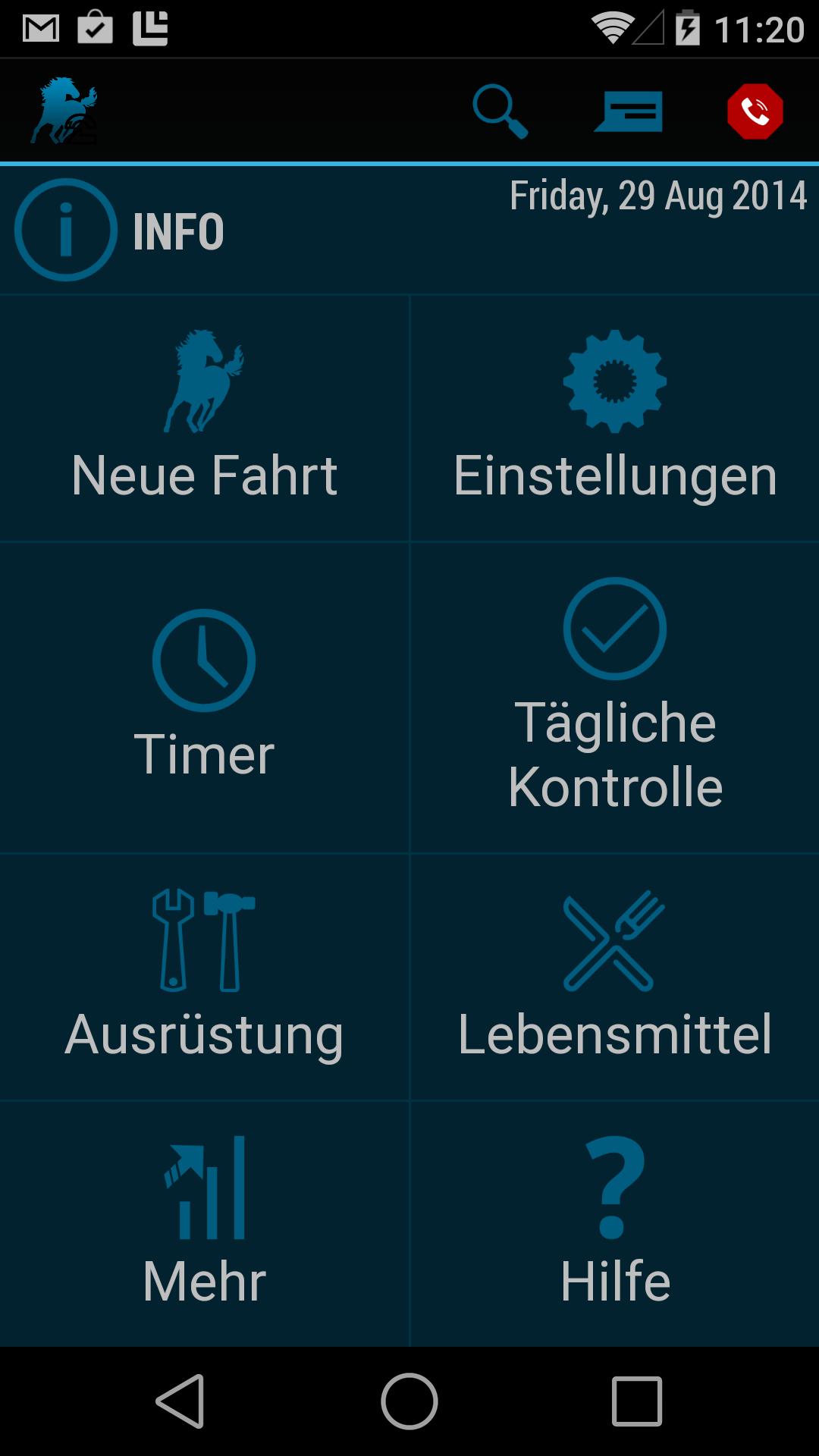Screen dimensions: 819x1456
Task: Open the Ausrüstung tile
Action: (x=204, y=976)
